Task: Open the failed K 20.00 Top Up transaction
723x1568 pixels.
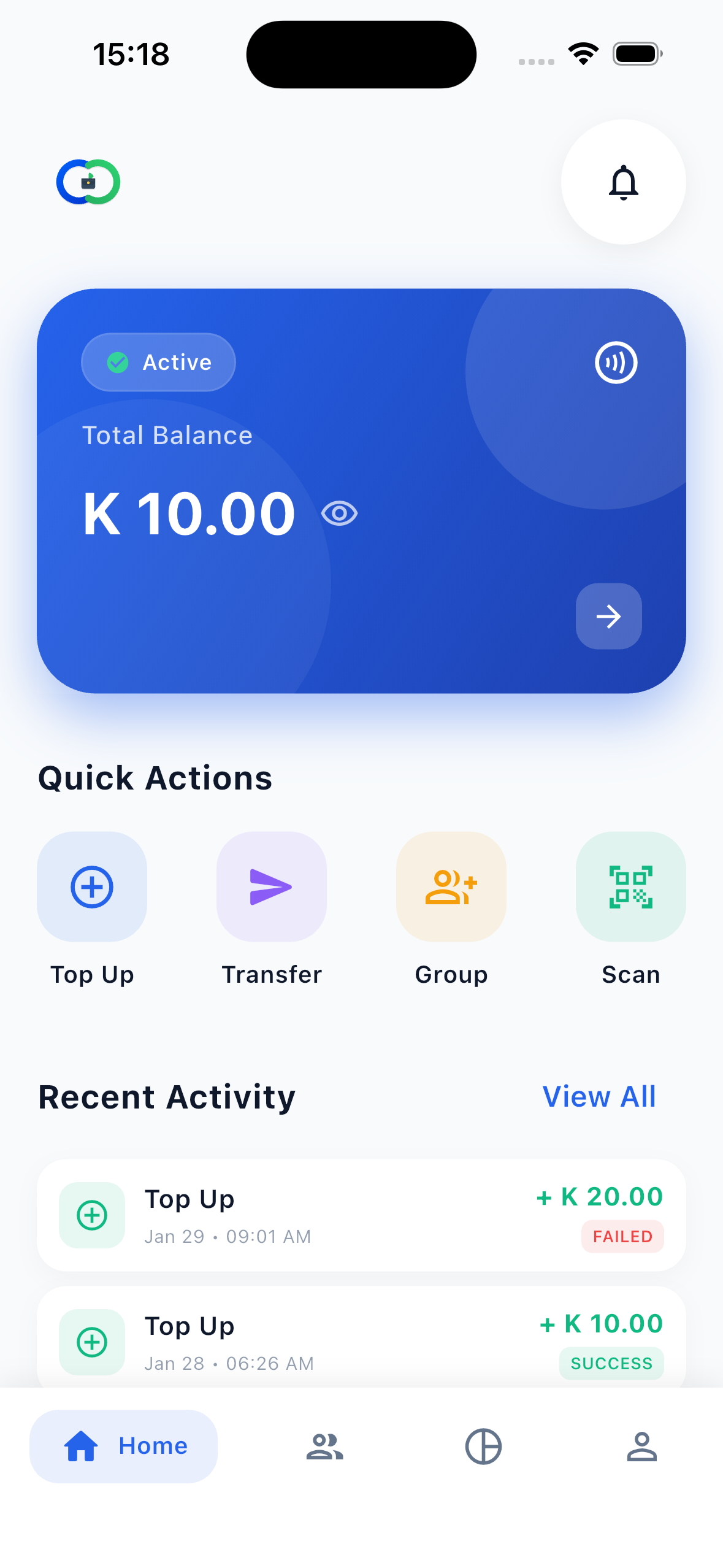Action: point(361,1215)
